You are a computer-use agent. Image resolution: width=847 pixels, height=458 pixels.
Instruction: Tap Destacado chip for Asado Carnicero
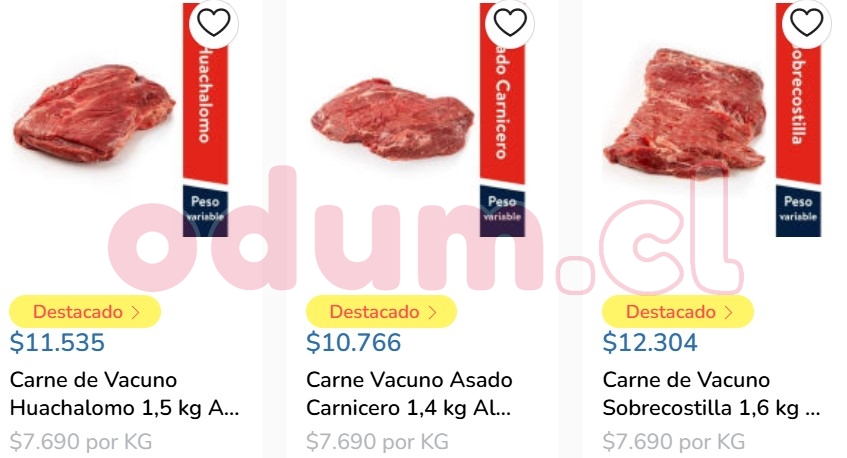pos(381,312)
